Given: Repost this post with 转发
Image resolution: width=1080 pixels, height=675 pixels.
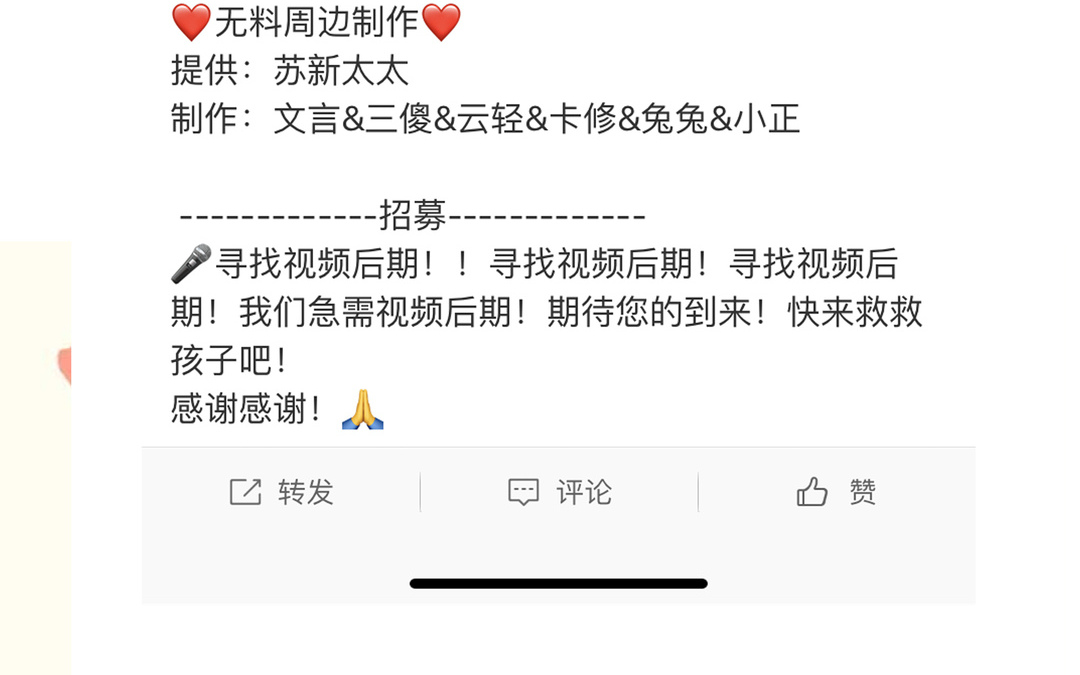Looking at the screenshot, I should (x=282, y=492).
